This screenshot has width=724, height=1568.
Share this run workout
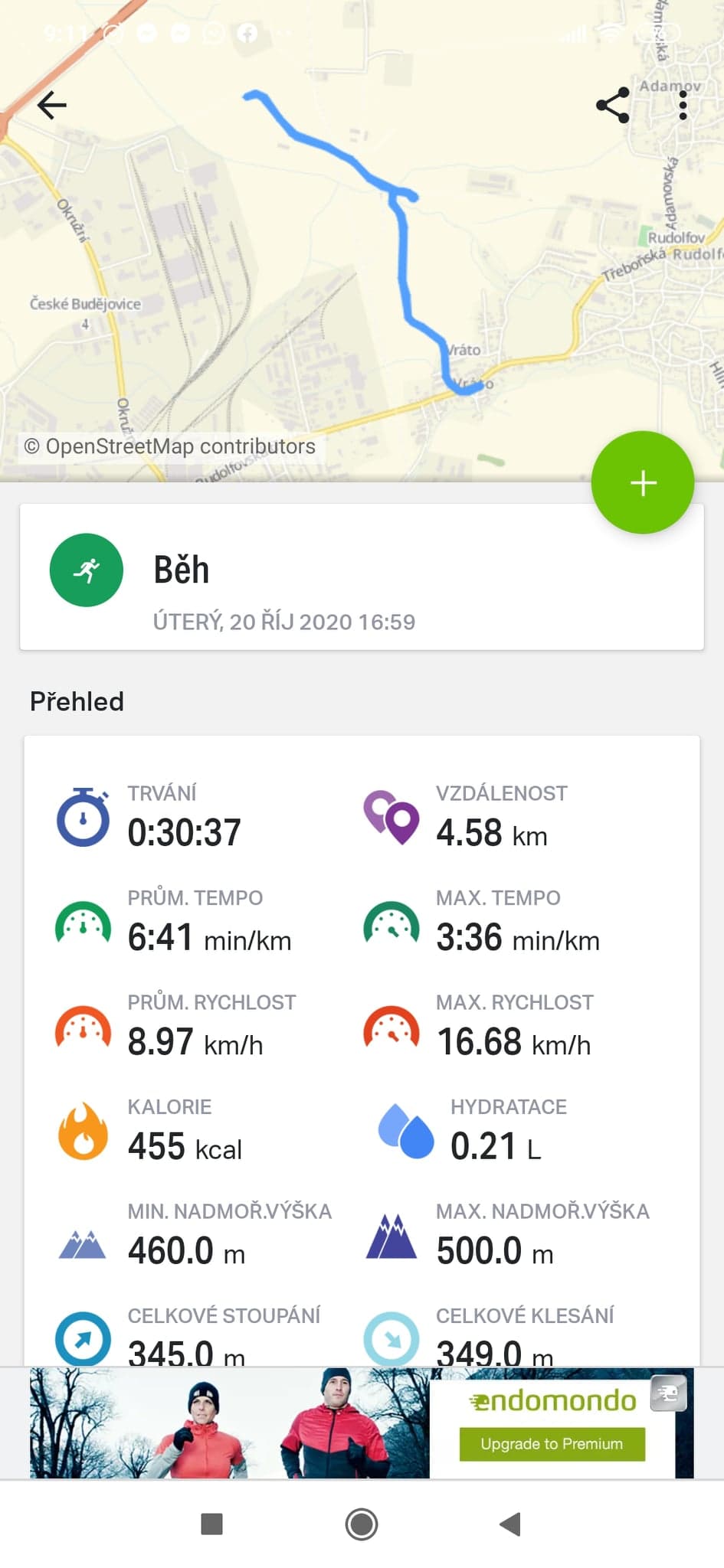click(x=613, y=105)
